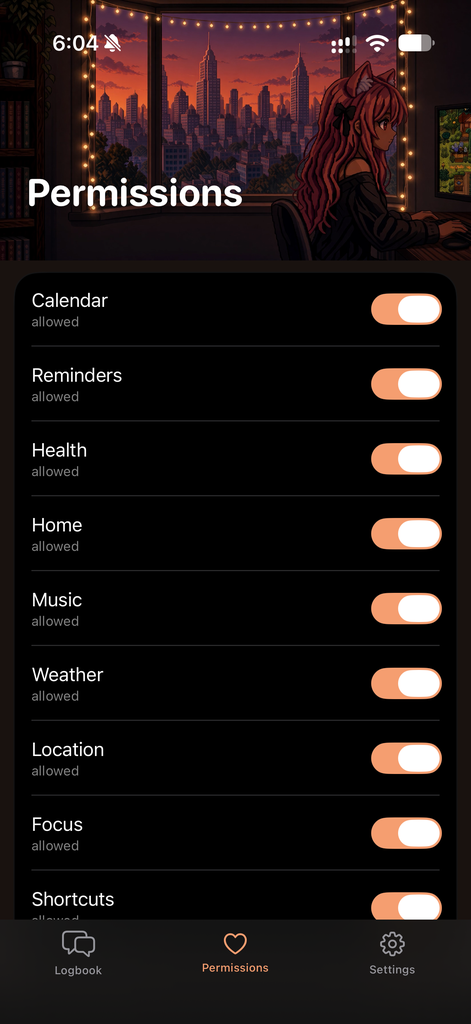
Task: Switch off the Home permission
Action: click(x=406, y=534)
